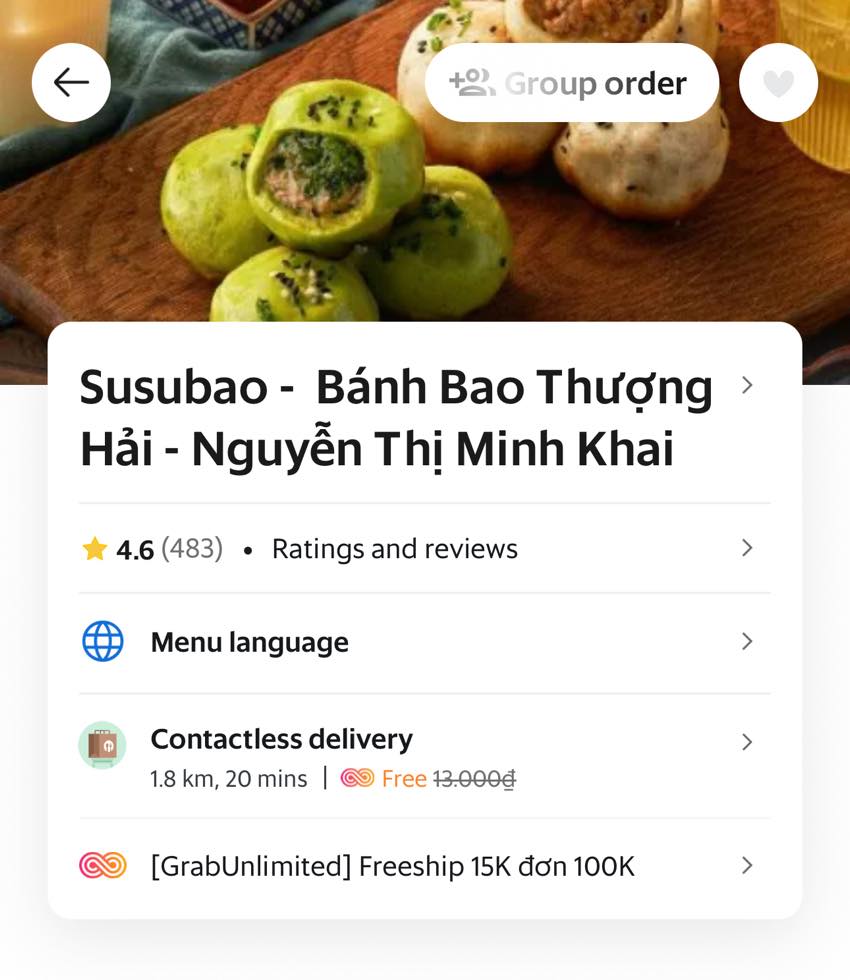The image size is (850, 980).
Task: Expand the Ratings and reviews chevron
Action: [x=746, y=548]
